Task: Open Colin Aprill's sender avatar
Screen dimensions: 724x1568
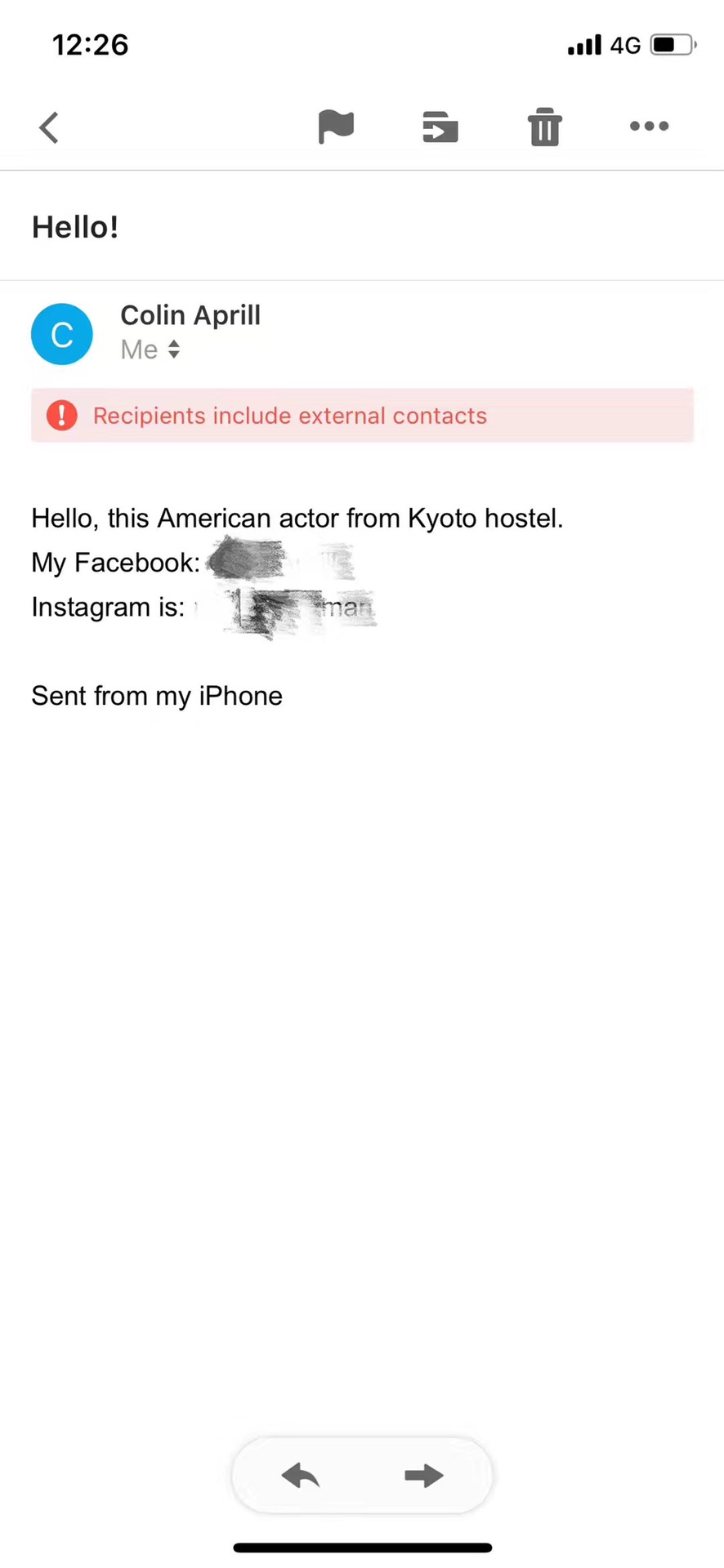Action: coord(62,334)
